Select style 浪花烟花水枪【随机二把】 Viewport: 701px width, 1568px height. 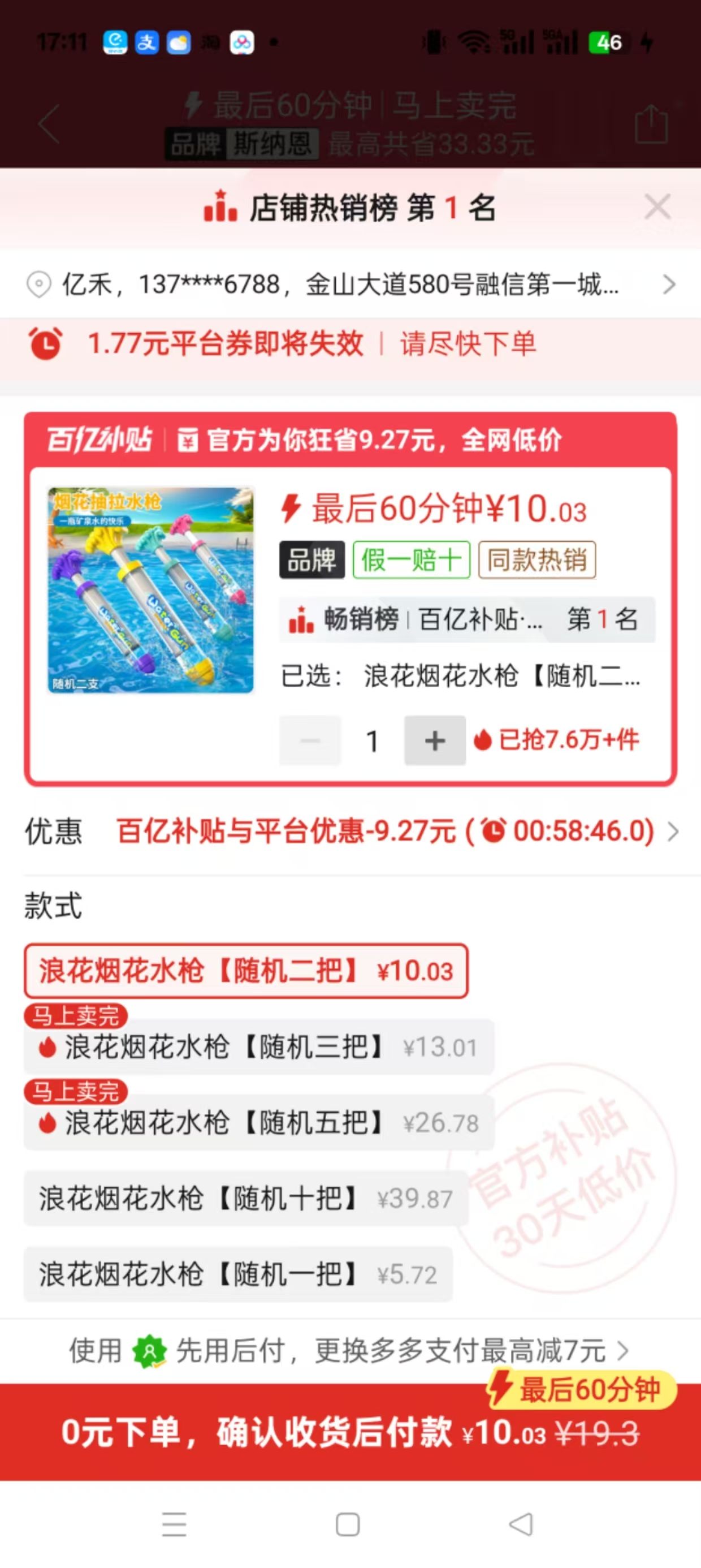click(246, 971)
